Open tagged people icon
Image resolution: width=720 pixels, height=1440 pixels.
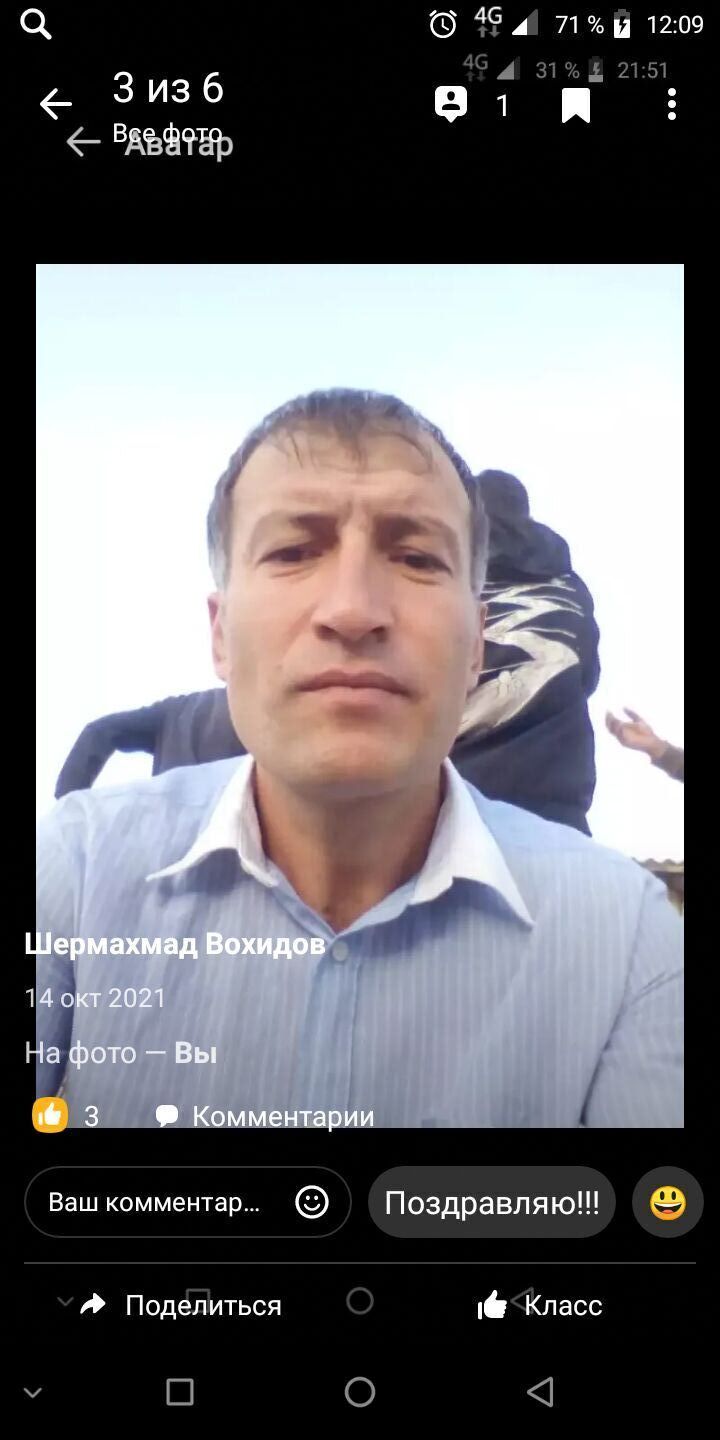click(452, 104)
